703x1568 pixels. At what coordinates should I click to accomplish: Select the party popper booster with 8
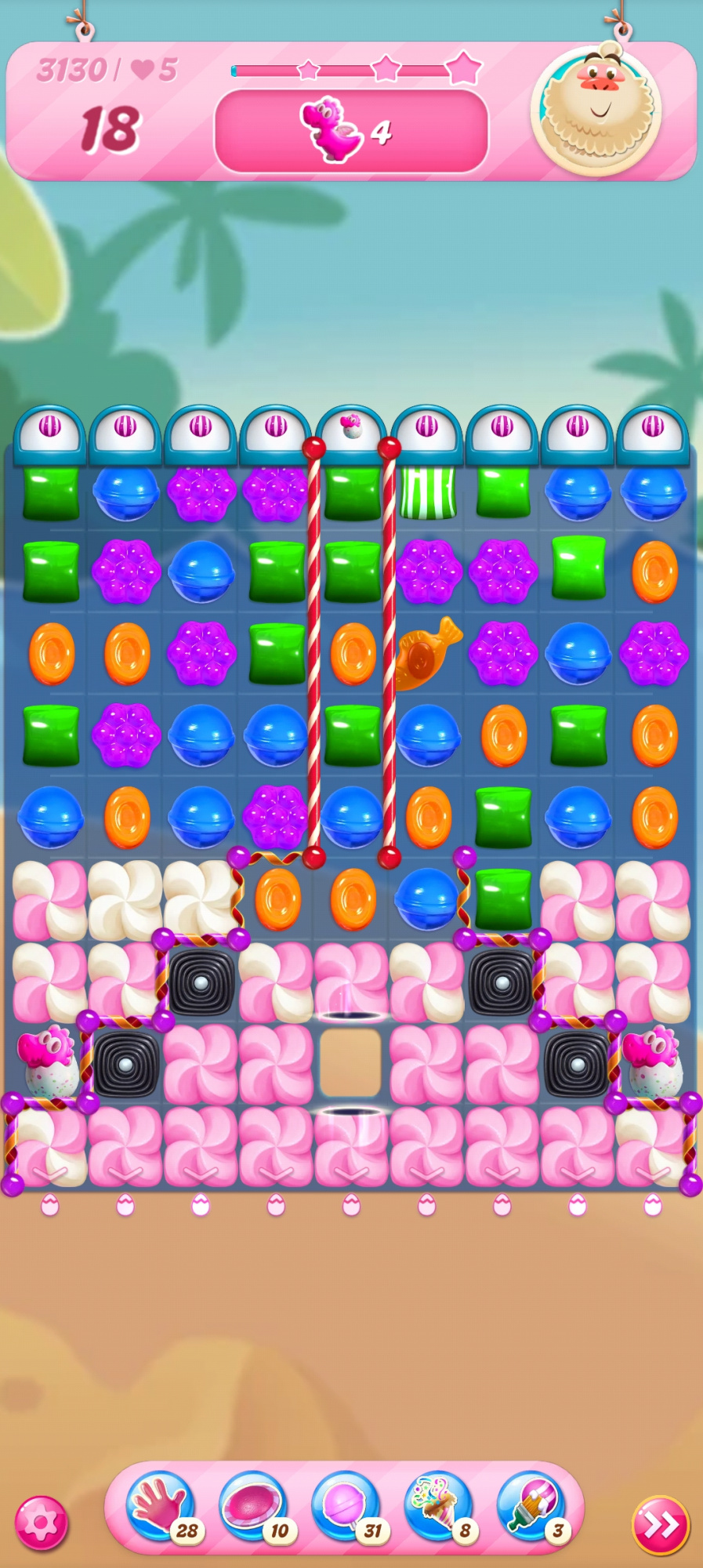pyautogui.click(x=438, y=1505)
